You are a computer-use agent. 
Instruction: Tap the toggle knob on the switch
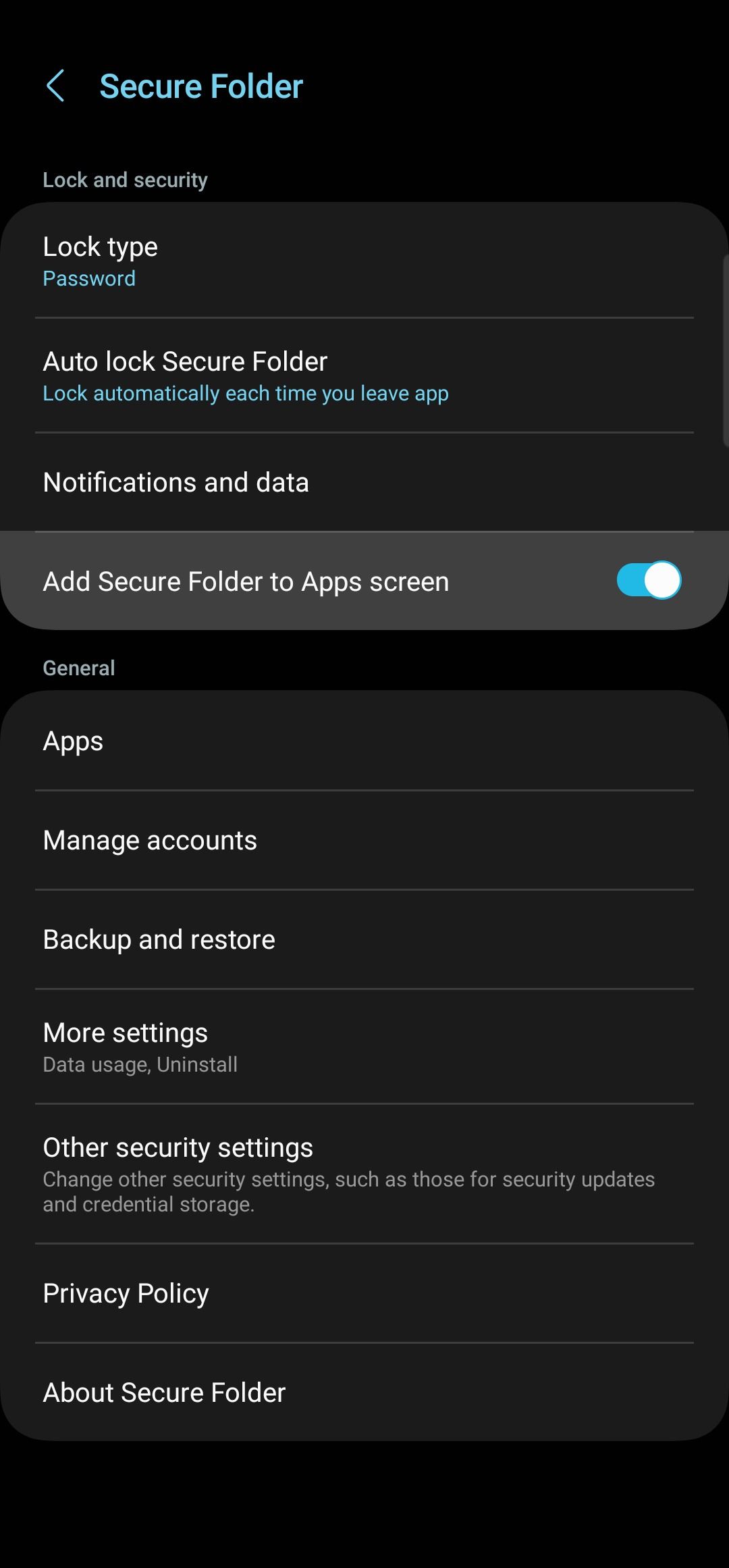pos(664,579)
